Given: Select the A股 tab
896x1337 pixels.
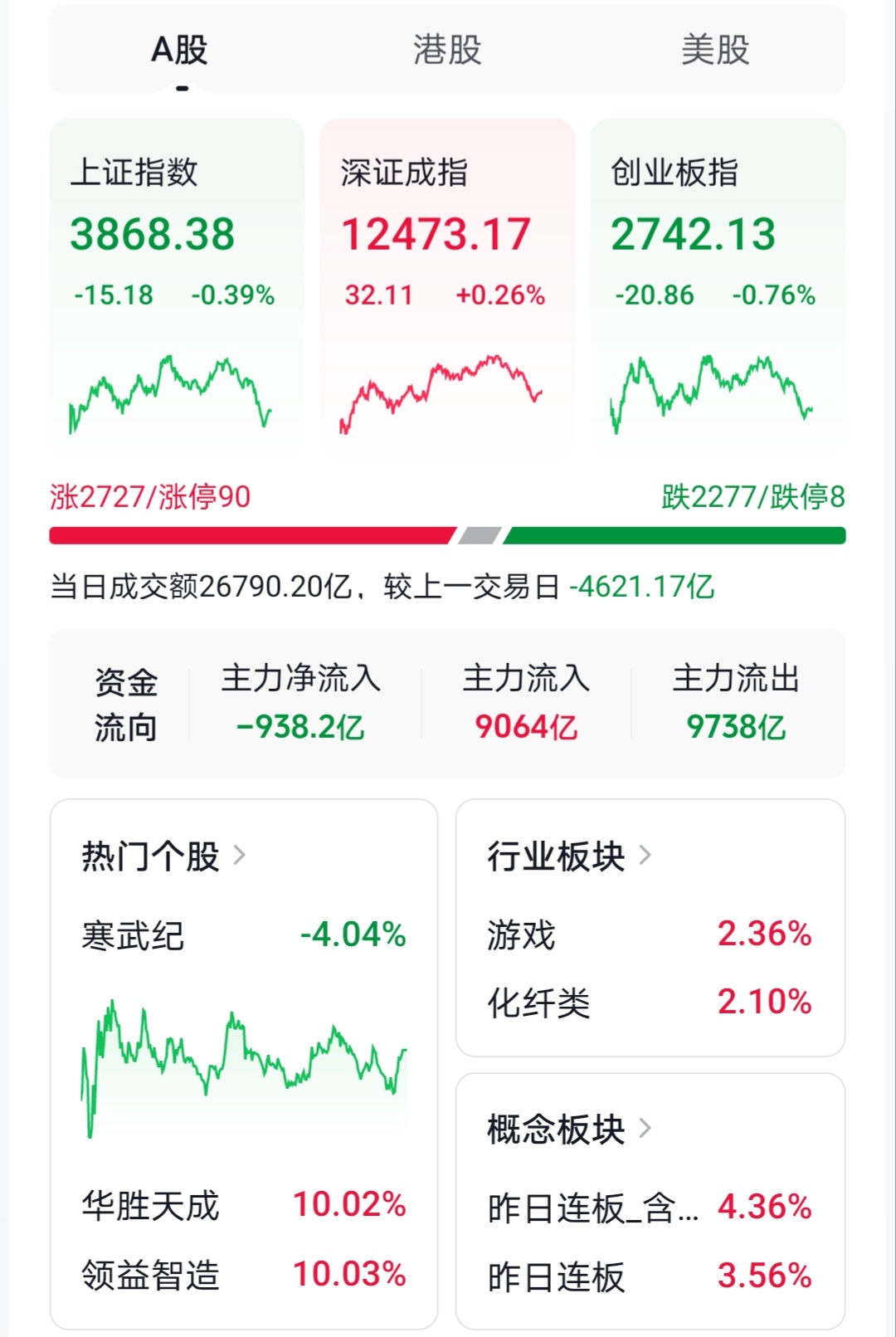Looking at the screenshot, I should [x=179, y=50].
